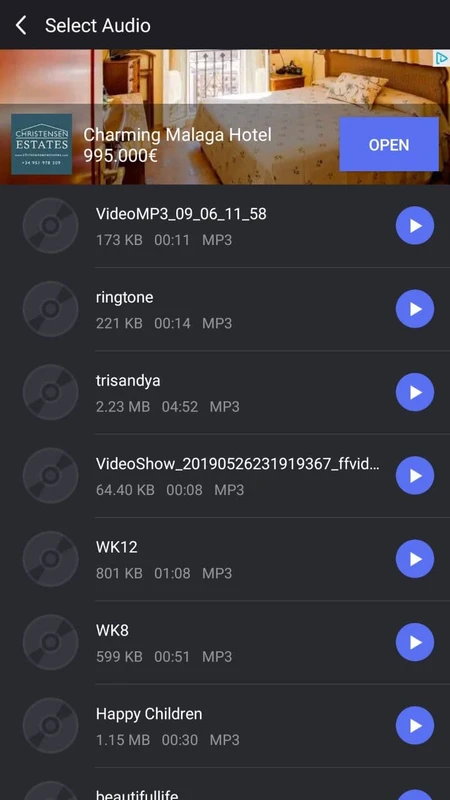
Task: Choose the ringtone audio row
Action: tap(225, 309)
